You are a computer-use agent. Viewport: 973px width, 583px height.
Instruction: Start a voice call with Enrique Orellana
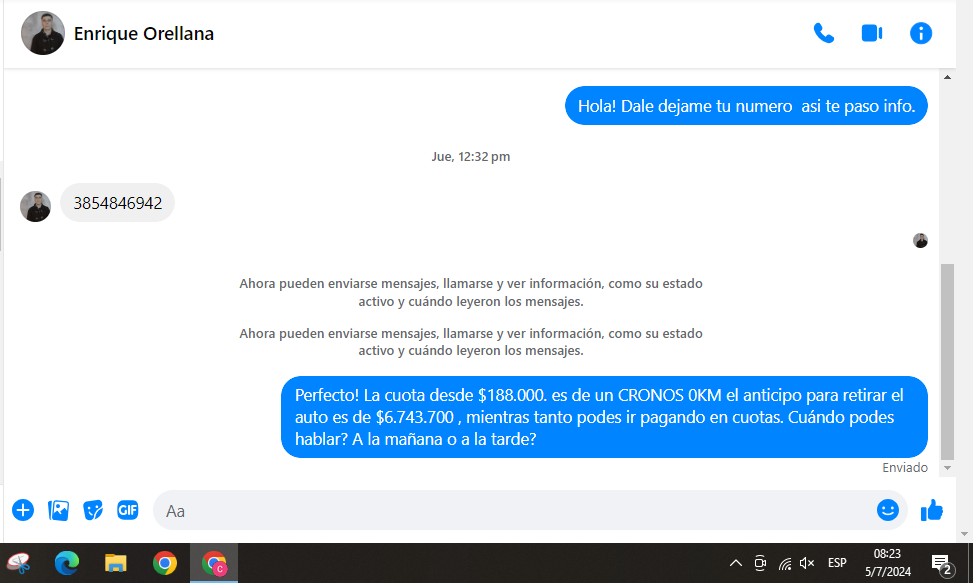tap(824, 33)
